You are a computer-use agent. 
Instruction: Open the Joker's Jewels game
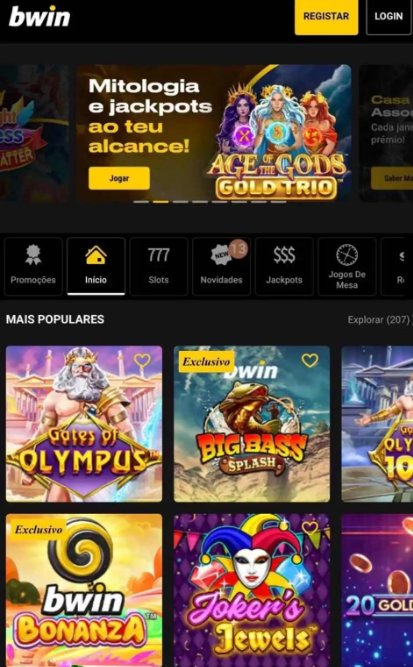pyautogui.click(x=252, y=590)
